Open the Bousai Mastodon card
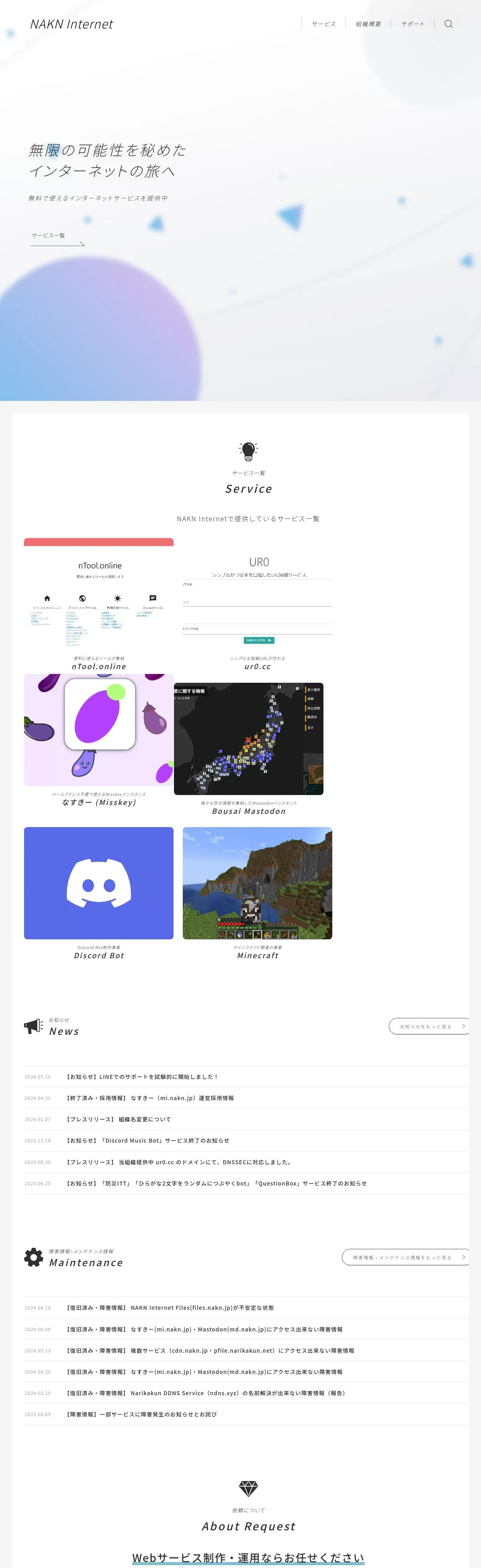 coord(249,749)
